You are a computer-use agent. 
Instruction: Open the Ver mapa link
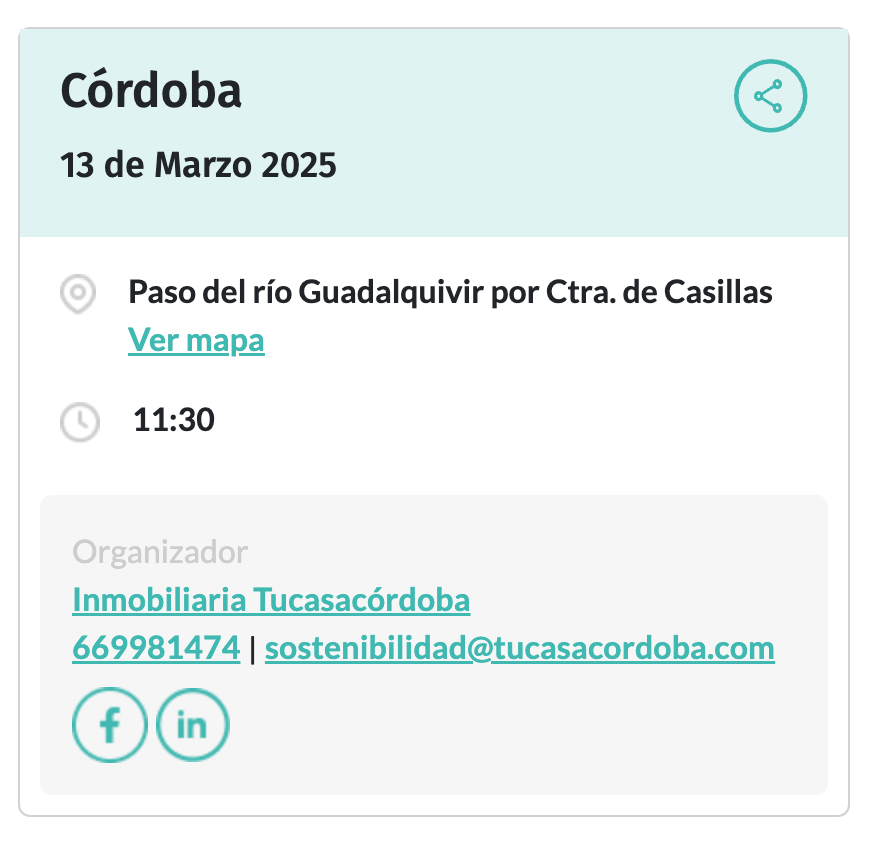coord(196,341)
